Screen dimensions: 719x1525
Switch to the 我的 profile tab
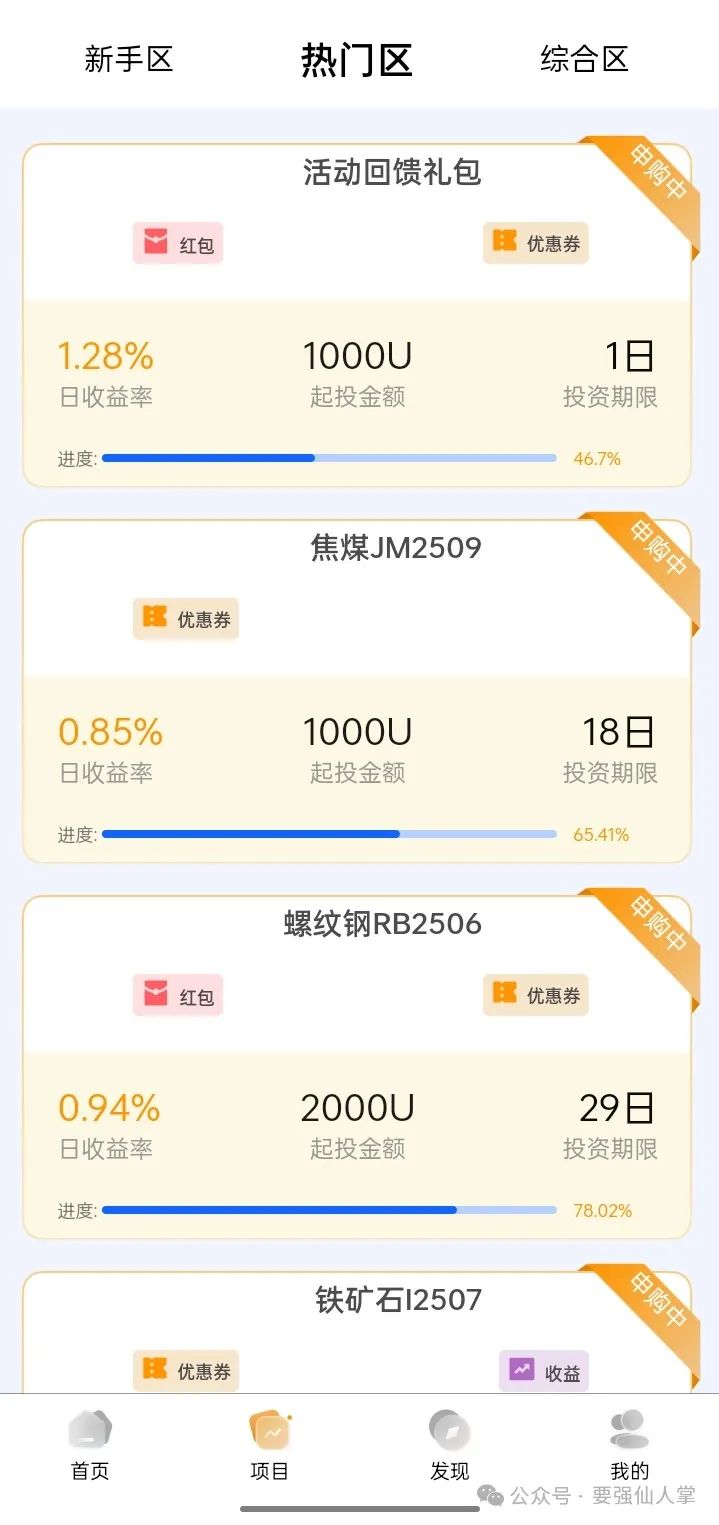[x=630, y=1445]
